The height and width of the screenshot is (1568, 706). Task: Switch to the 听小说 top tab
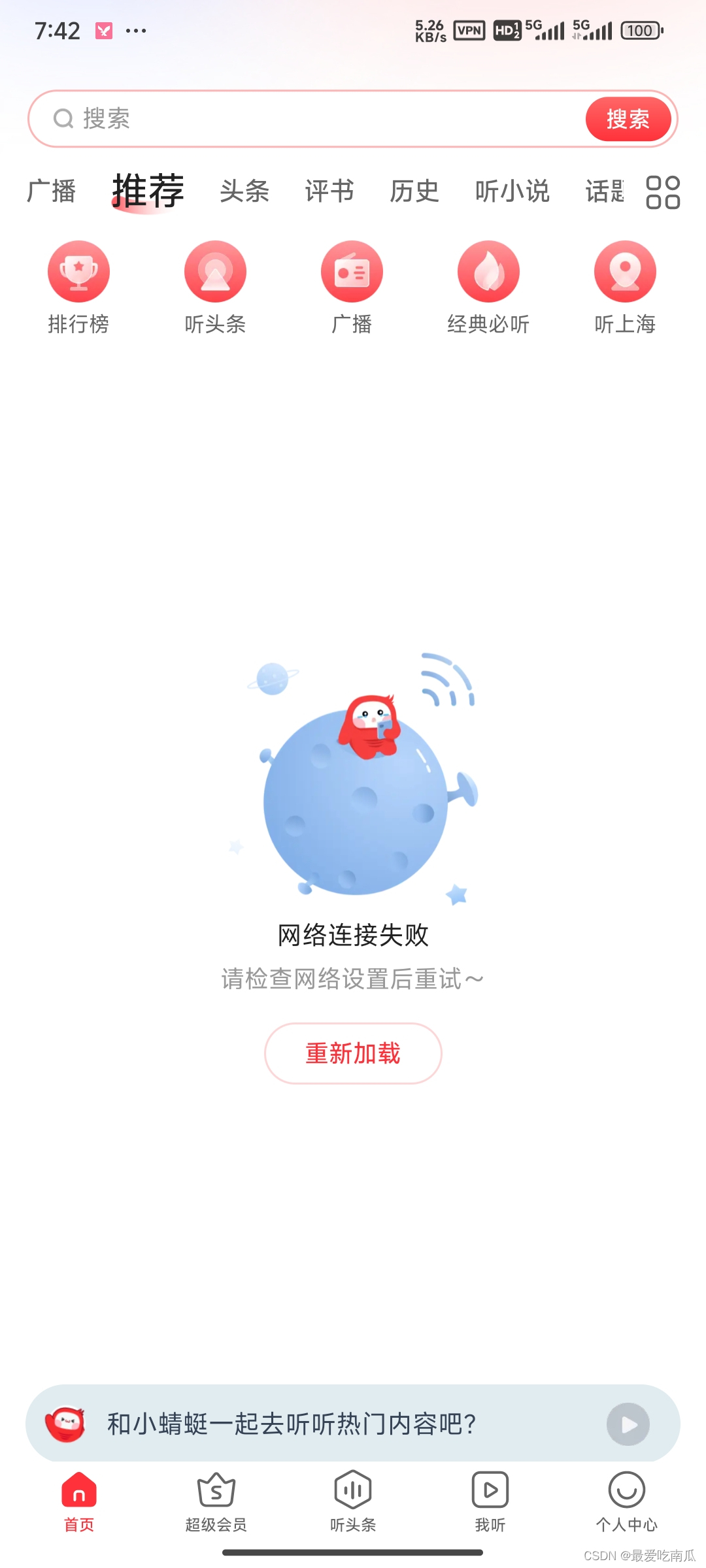(x=512, y=191)
